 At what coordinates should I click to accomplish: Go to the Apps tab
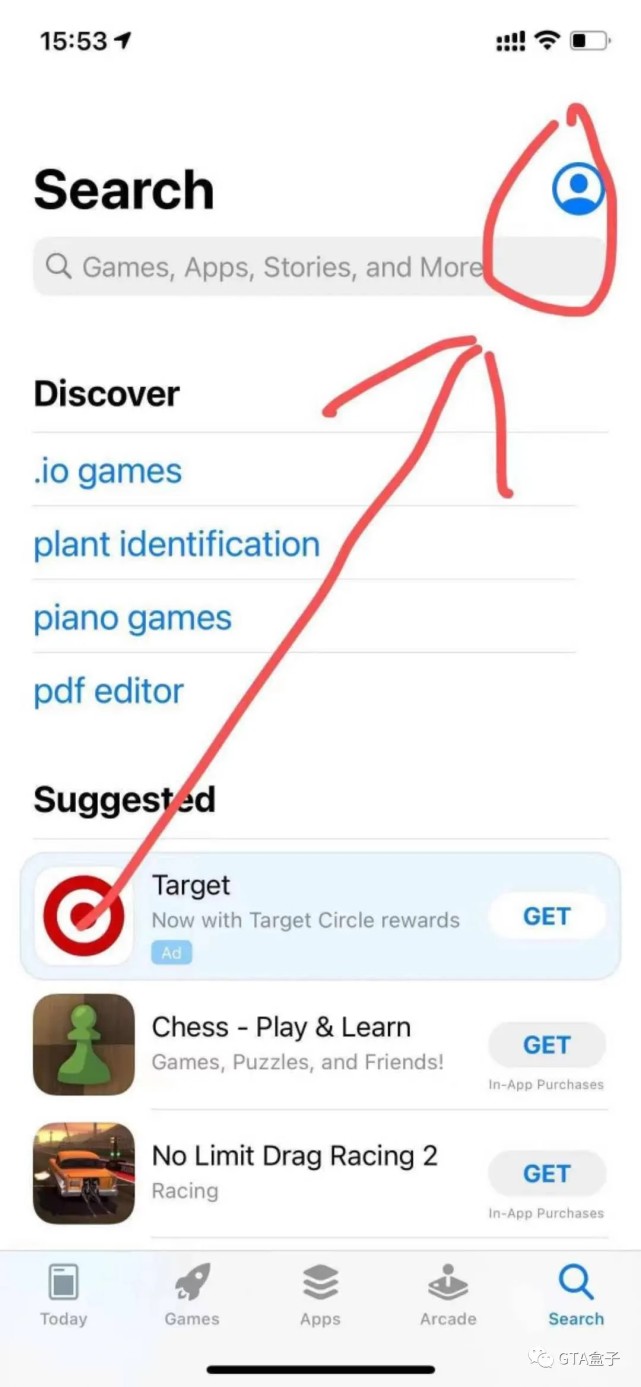pos(320,1295)
